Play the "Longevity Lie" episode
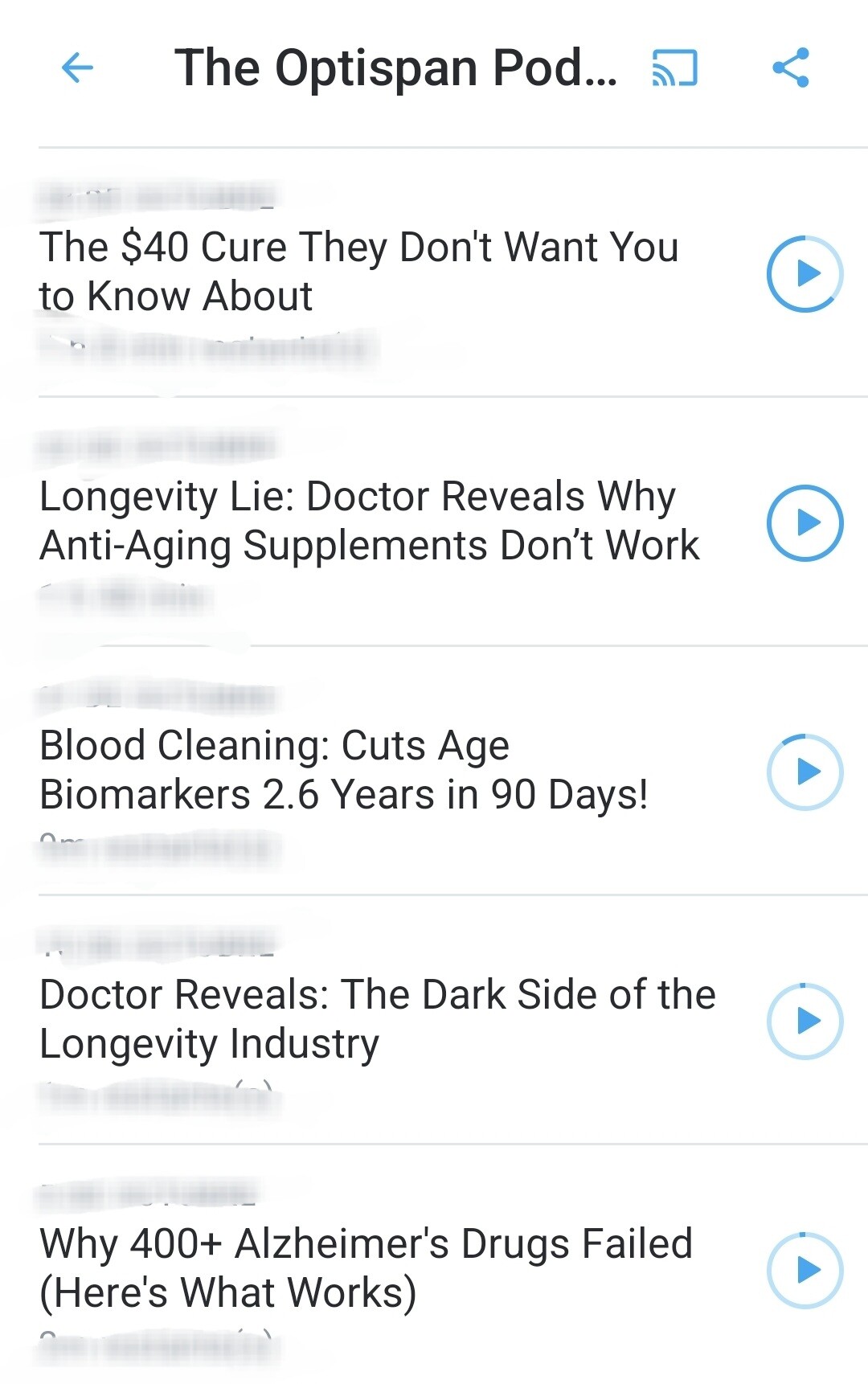The width and height of the screenshot is (868, 1384). tap(805, 523)
